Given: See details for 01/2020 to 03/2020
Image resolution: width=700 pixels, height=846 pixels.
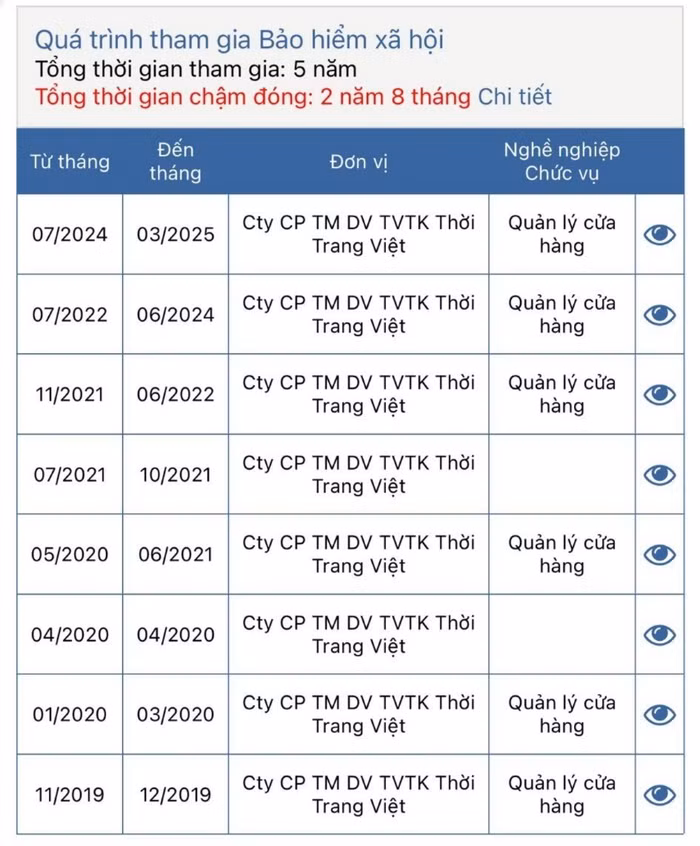Looking at the screenshot, I should (659, 715).
